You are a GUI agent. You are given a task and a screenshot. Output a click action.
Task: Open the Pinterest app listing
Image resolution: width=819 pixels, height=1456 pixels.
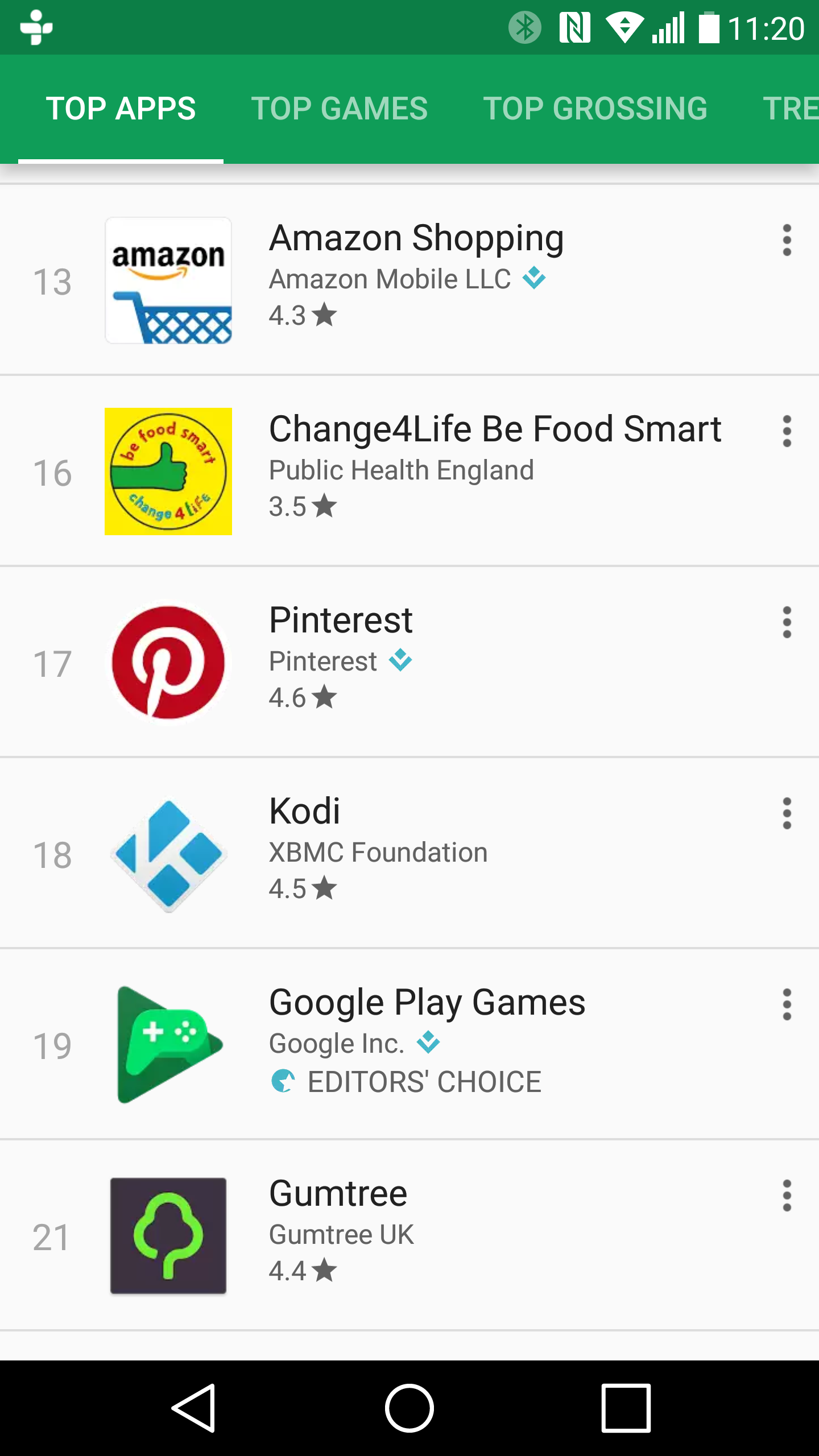click(x=409, y=662)
